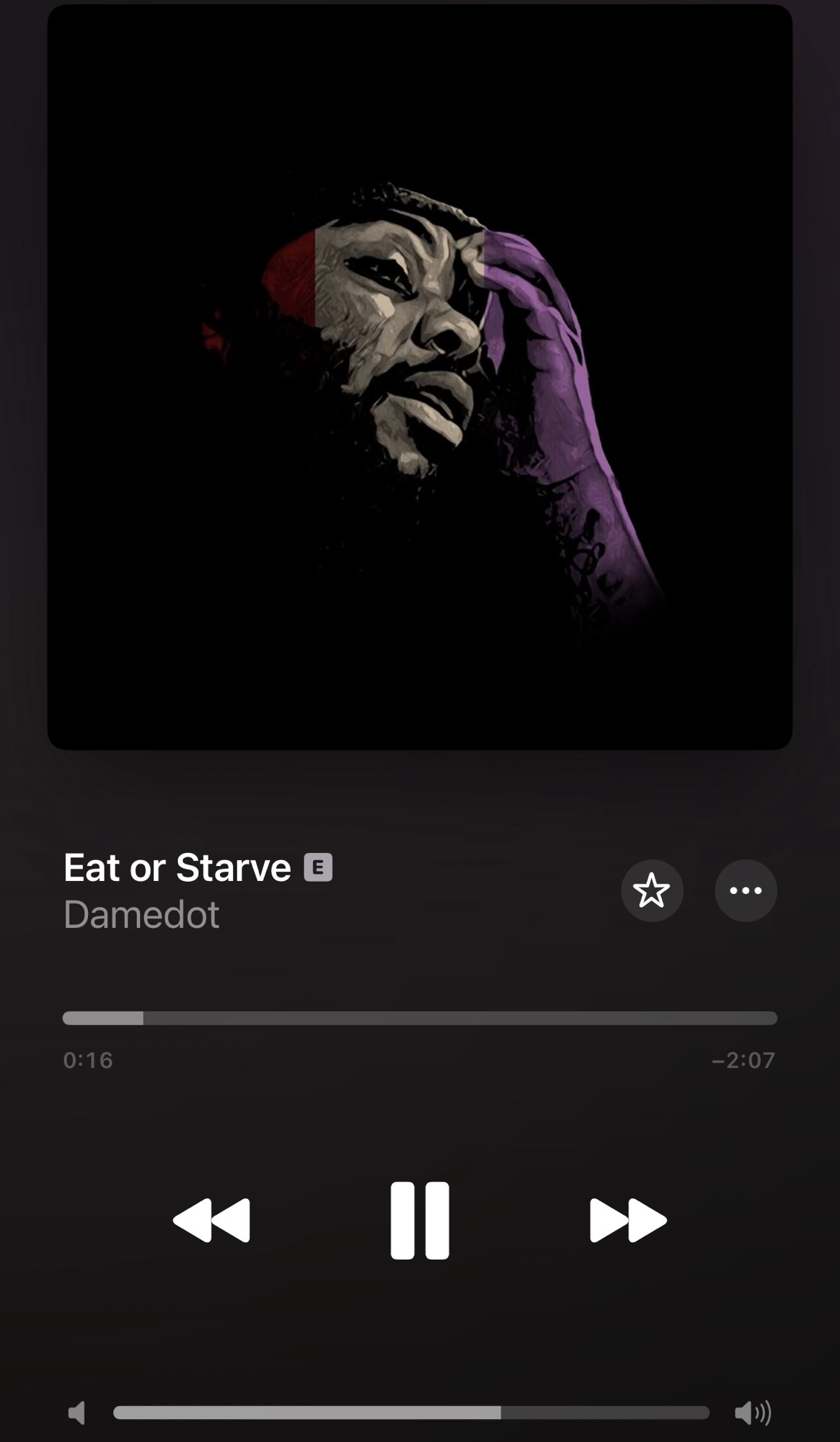
Task: Pause the song Eat or Starve
Action: click(420, 1220)
